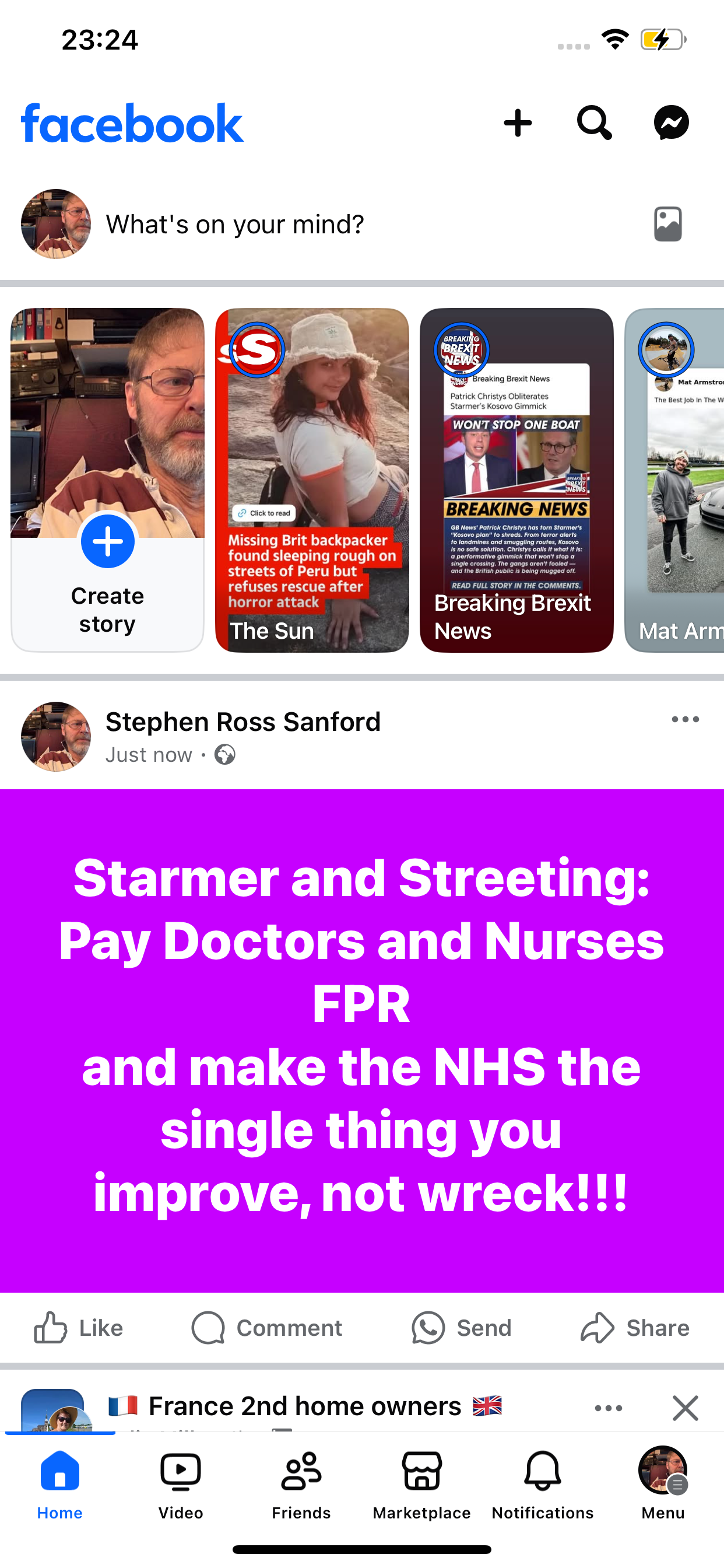Dismiss the France 2nd home owners post

[x=685, y=1408]
